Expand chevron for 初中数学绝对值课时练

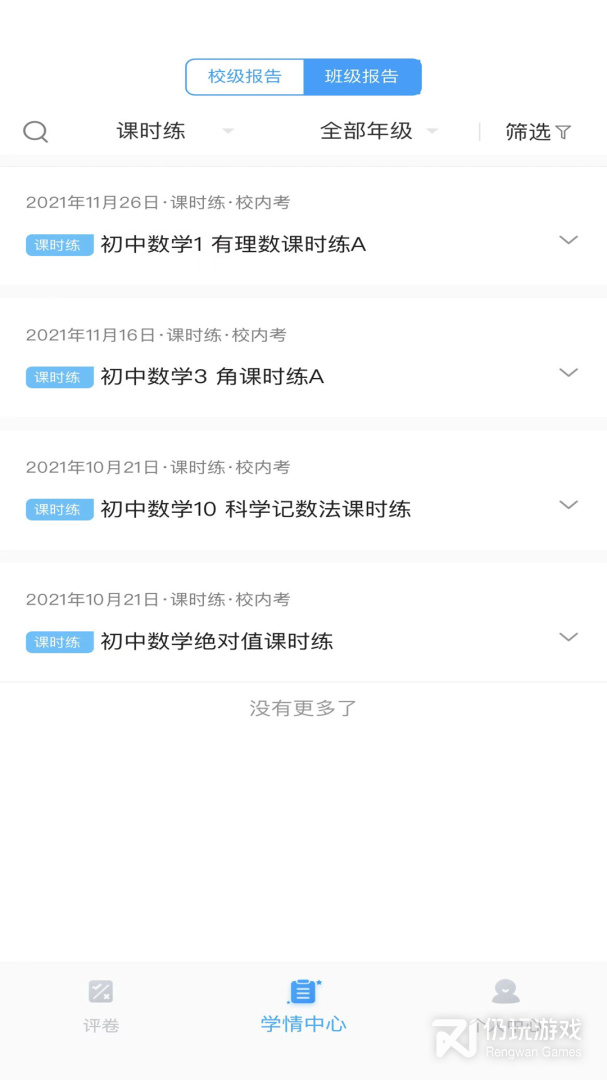click(x=568, y=637)
